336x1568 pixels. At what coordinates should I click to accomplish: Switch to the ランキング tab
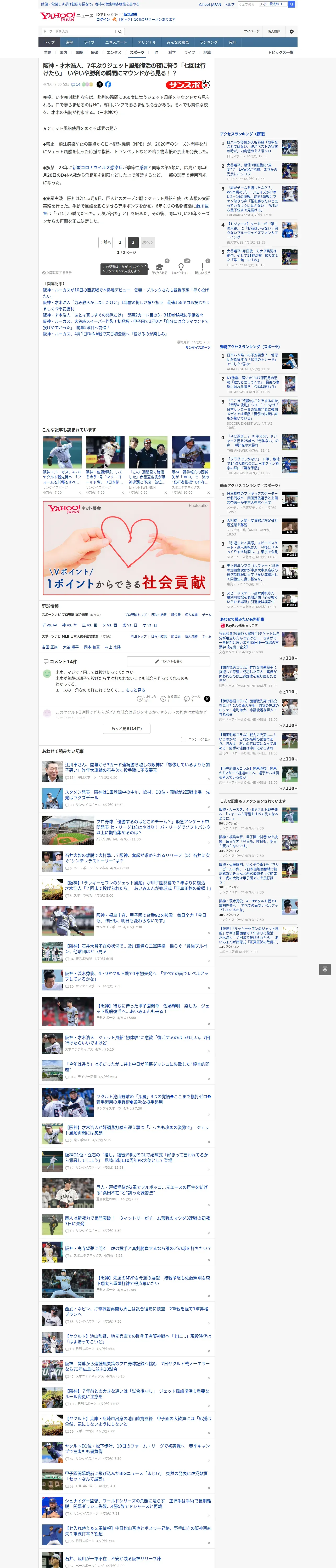209,42
